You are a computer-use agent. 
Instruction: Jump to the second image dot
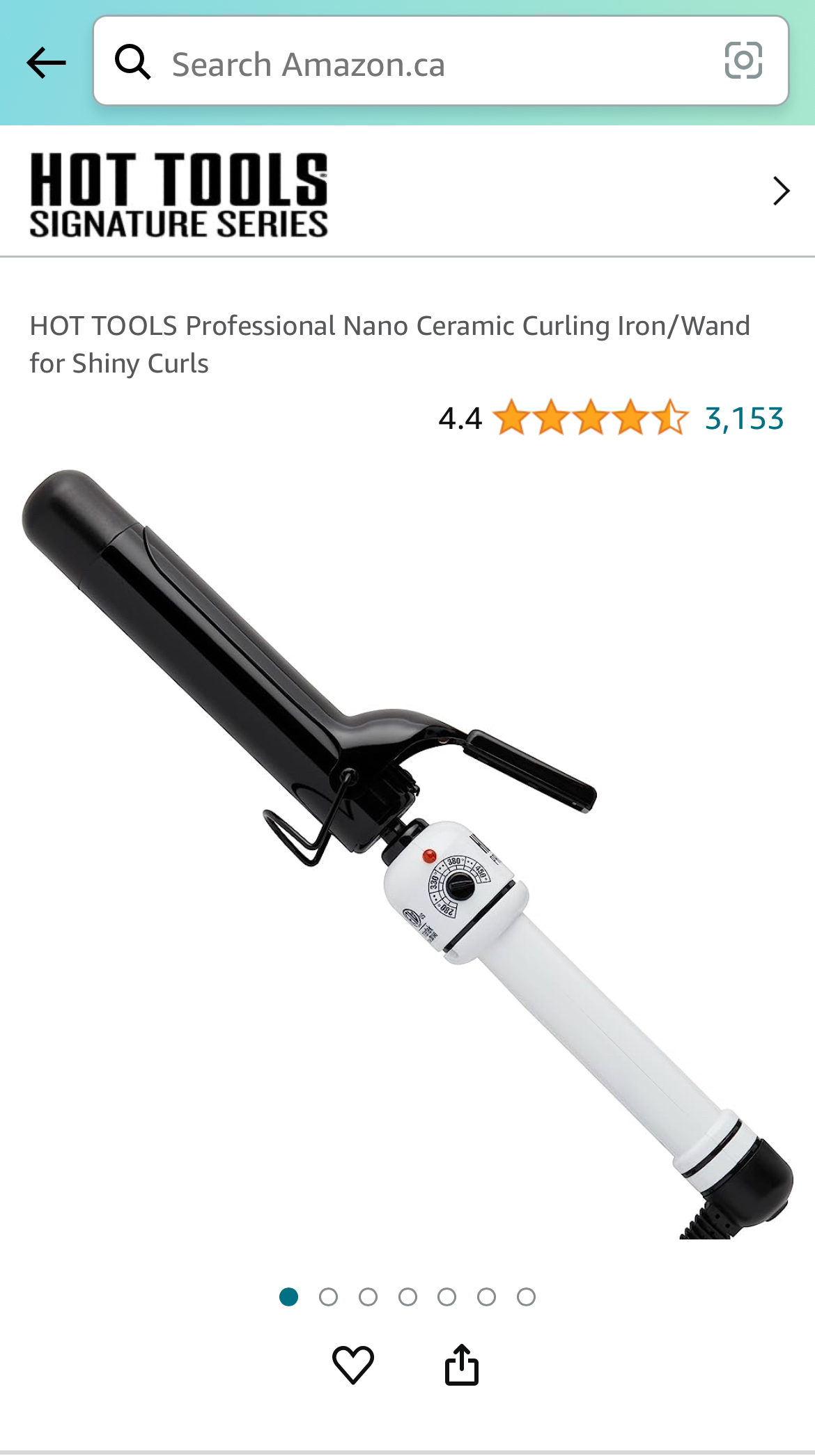(x=328, y=1297)
